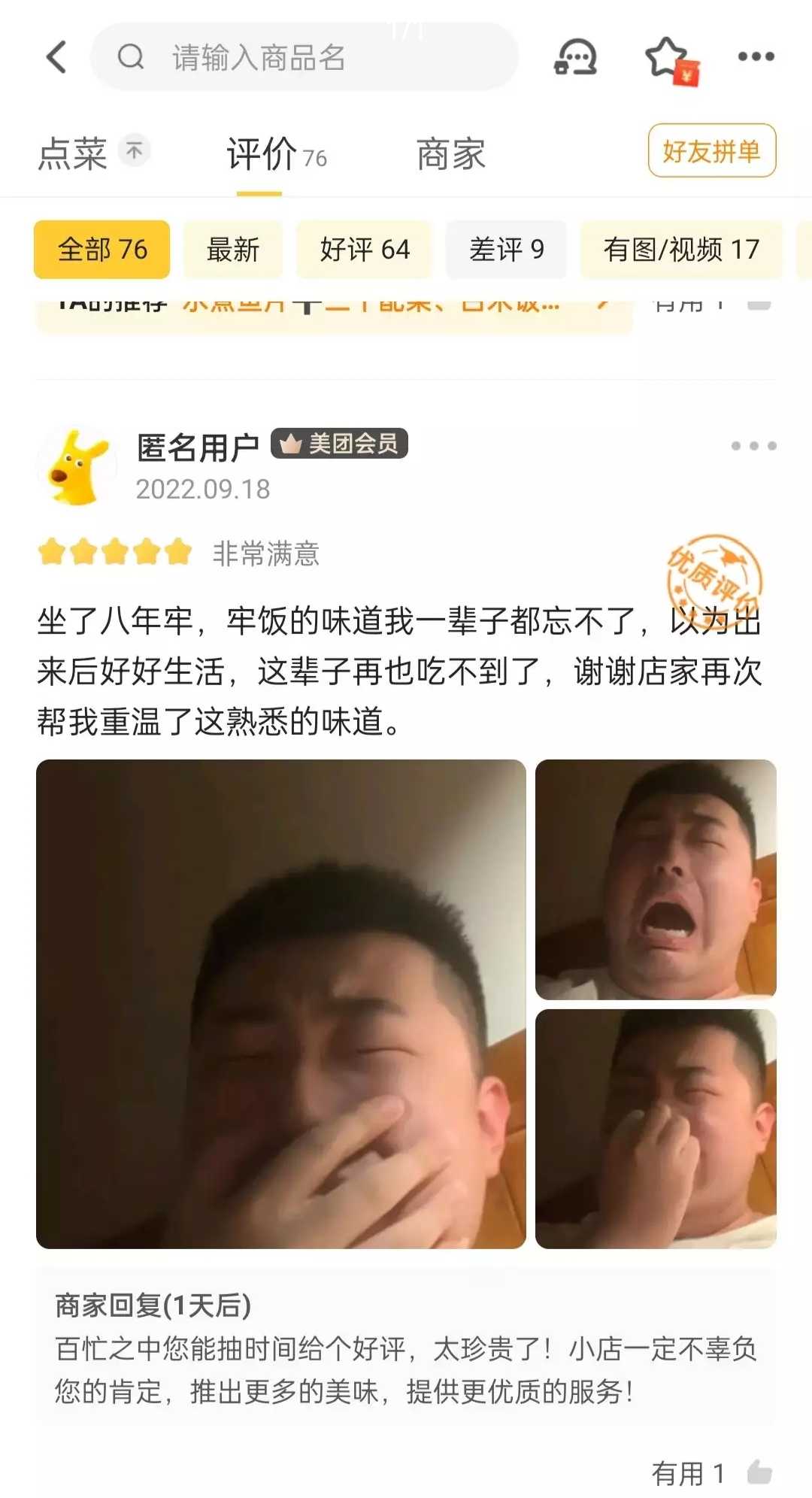Show 差评 9 reviews
The image size is (812, 1498).
tap(506, 250)
